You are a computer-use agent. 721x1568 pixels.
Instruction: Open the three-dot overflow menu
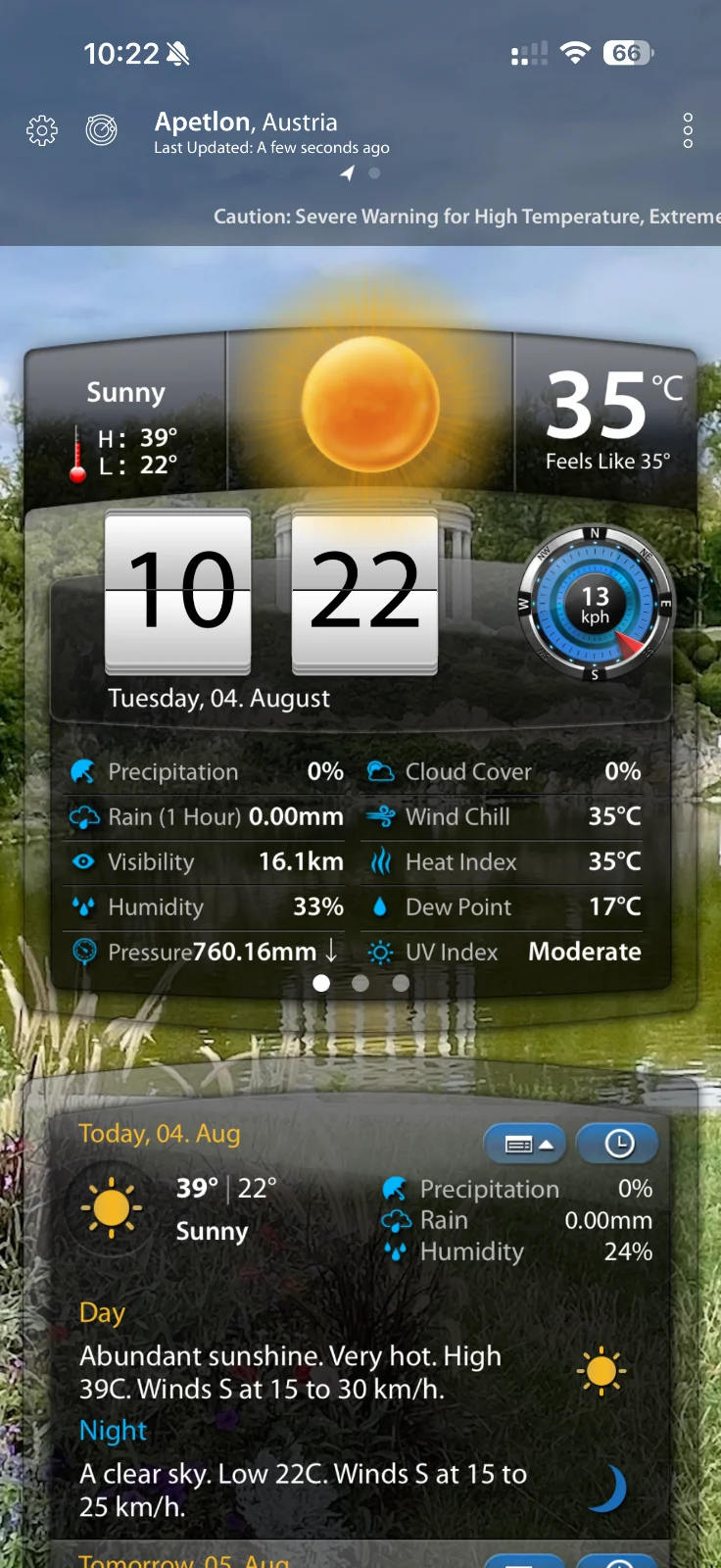pos(688,130)
